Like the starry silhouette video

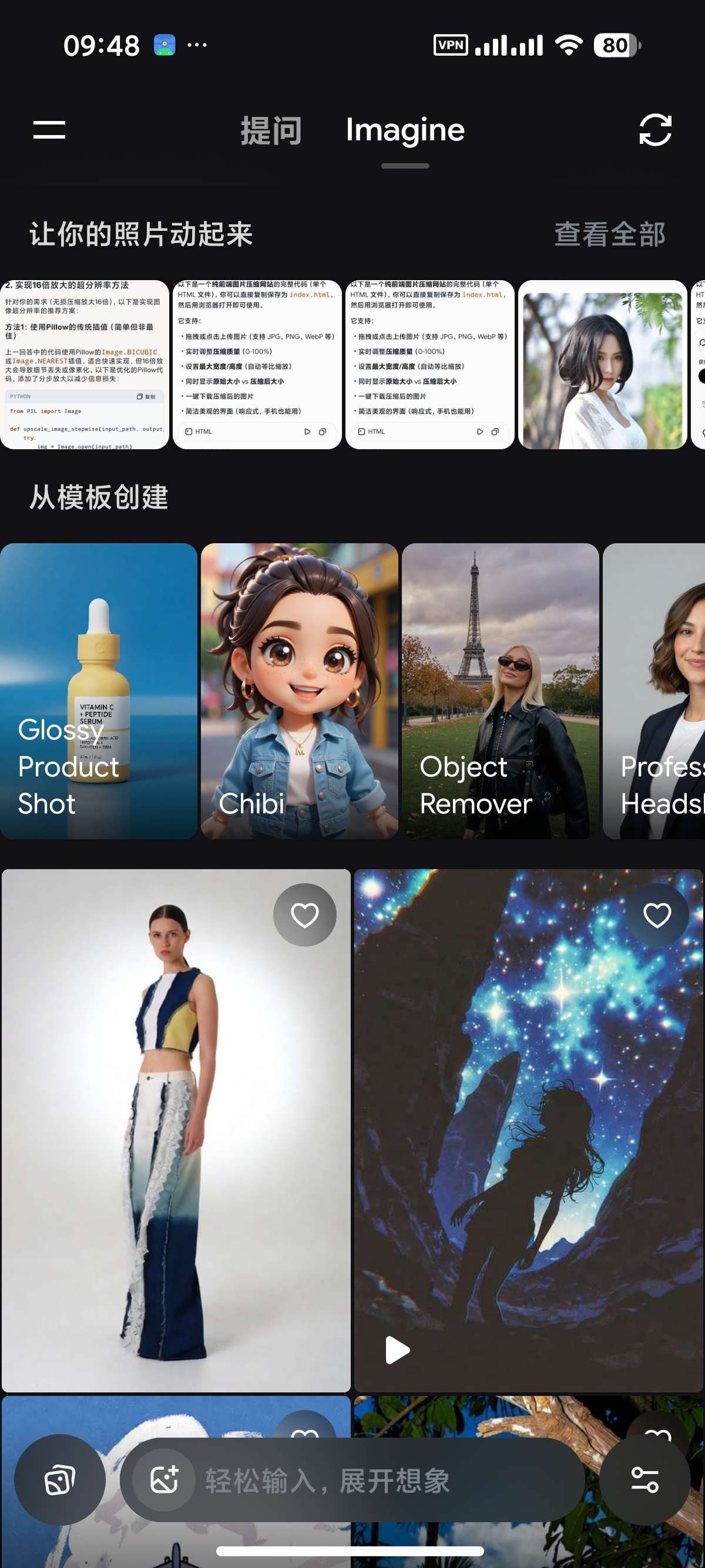coord(657,915)
